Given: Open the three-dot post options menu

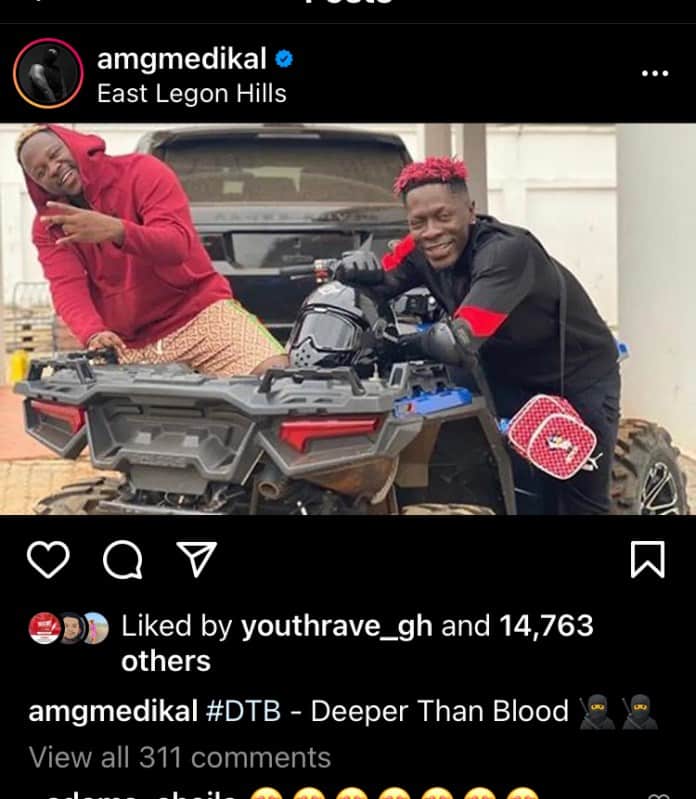Looking at the screenshot, I should 654,74.
